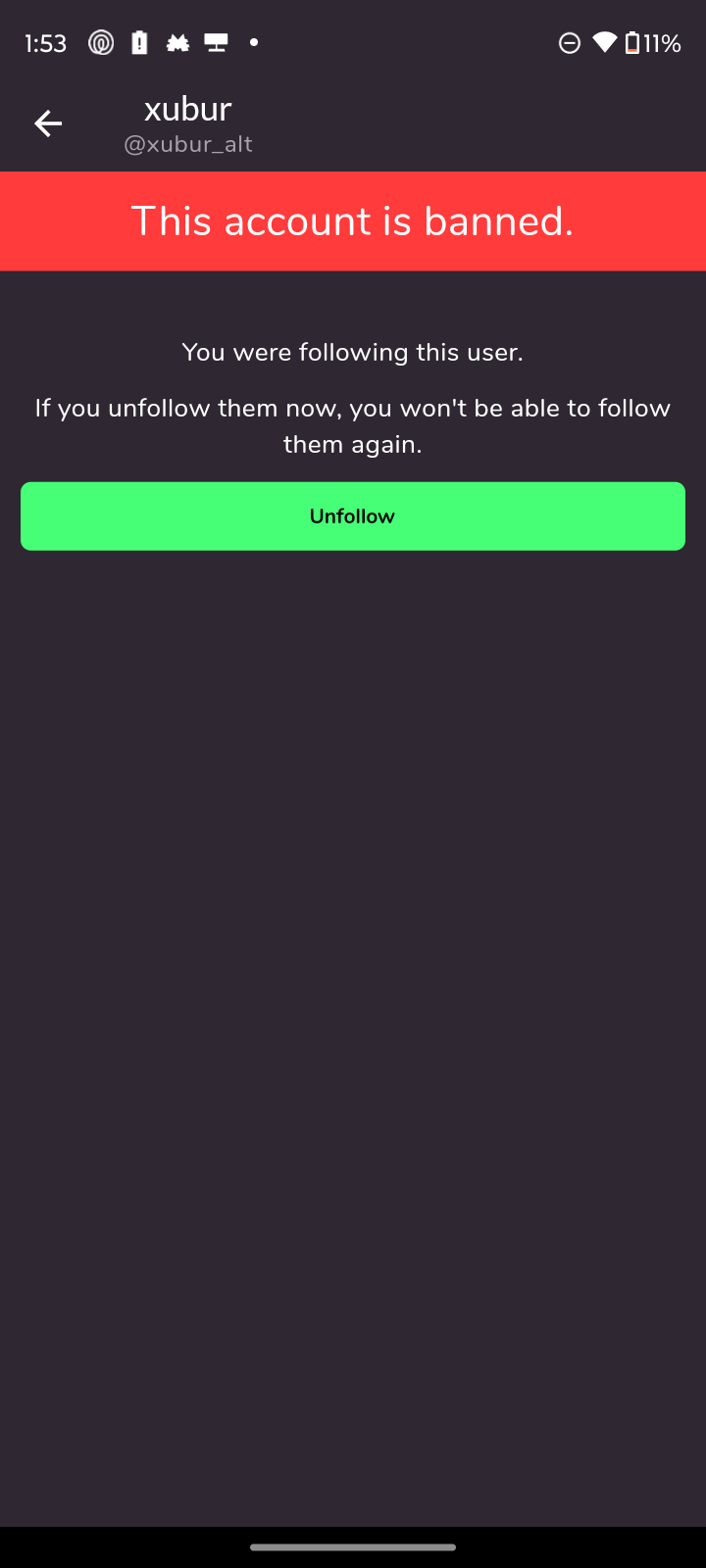Go back using the arrow icon

[48, 123]
